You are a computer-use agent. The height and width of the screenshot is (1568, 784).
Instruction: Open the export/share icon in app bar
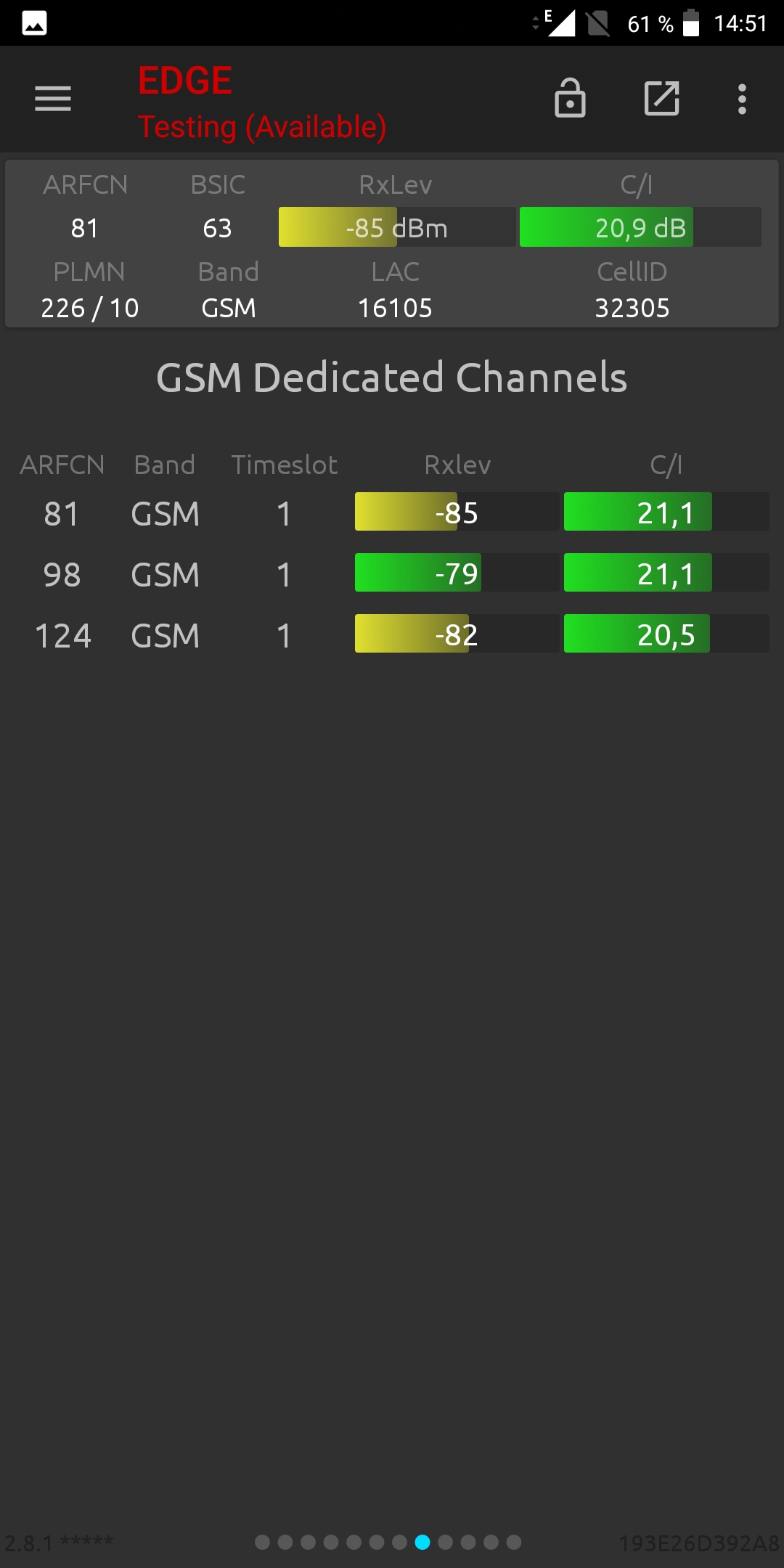coord(662,98)
